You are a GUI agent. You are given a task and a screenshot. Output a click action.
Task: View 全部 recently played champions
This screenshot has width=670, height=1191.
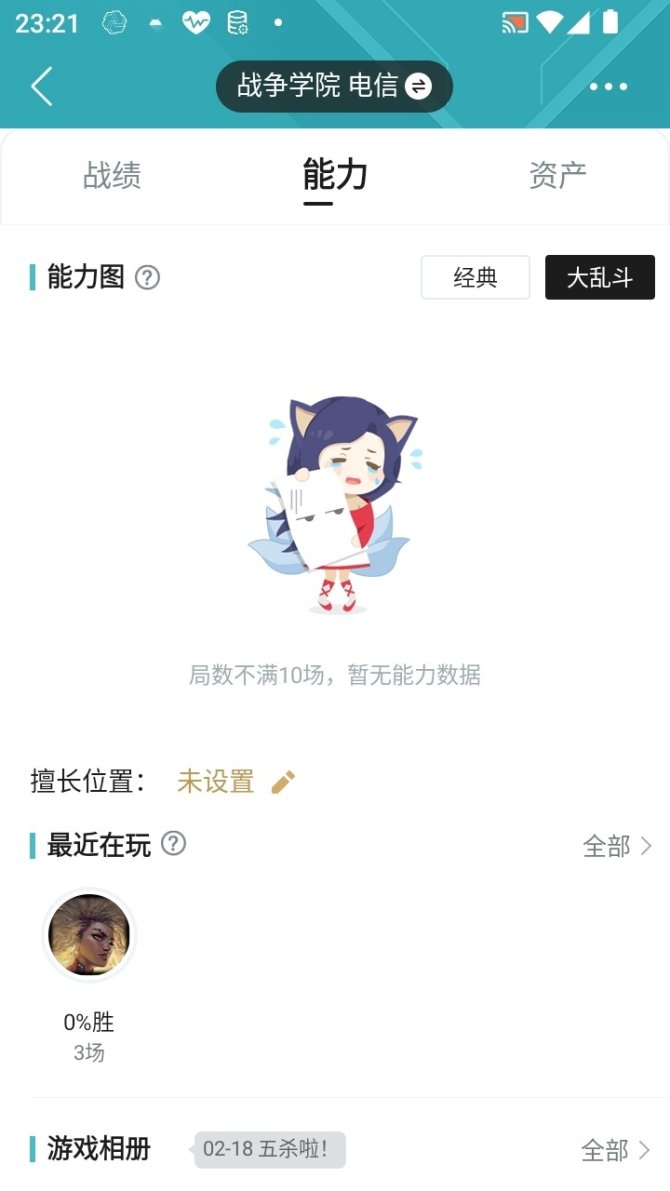(617, 847)
